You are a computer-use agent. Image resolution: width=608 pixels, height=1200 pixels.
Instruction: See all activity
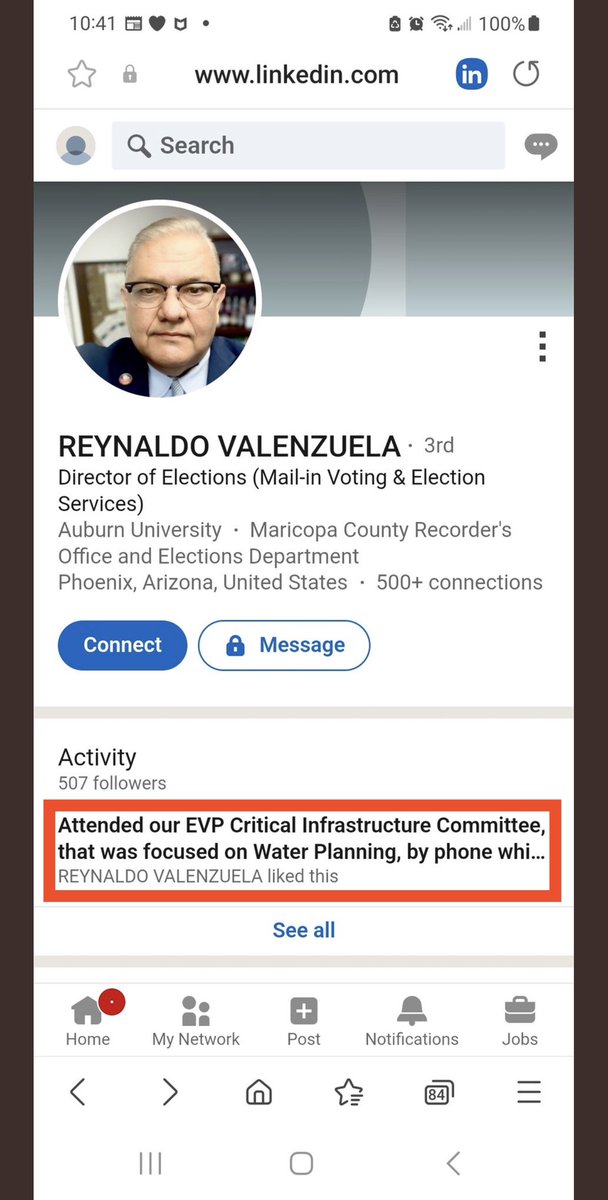pyautogui.click(x=303, y=930)
